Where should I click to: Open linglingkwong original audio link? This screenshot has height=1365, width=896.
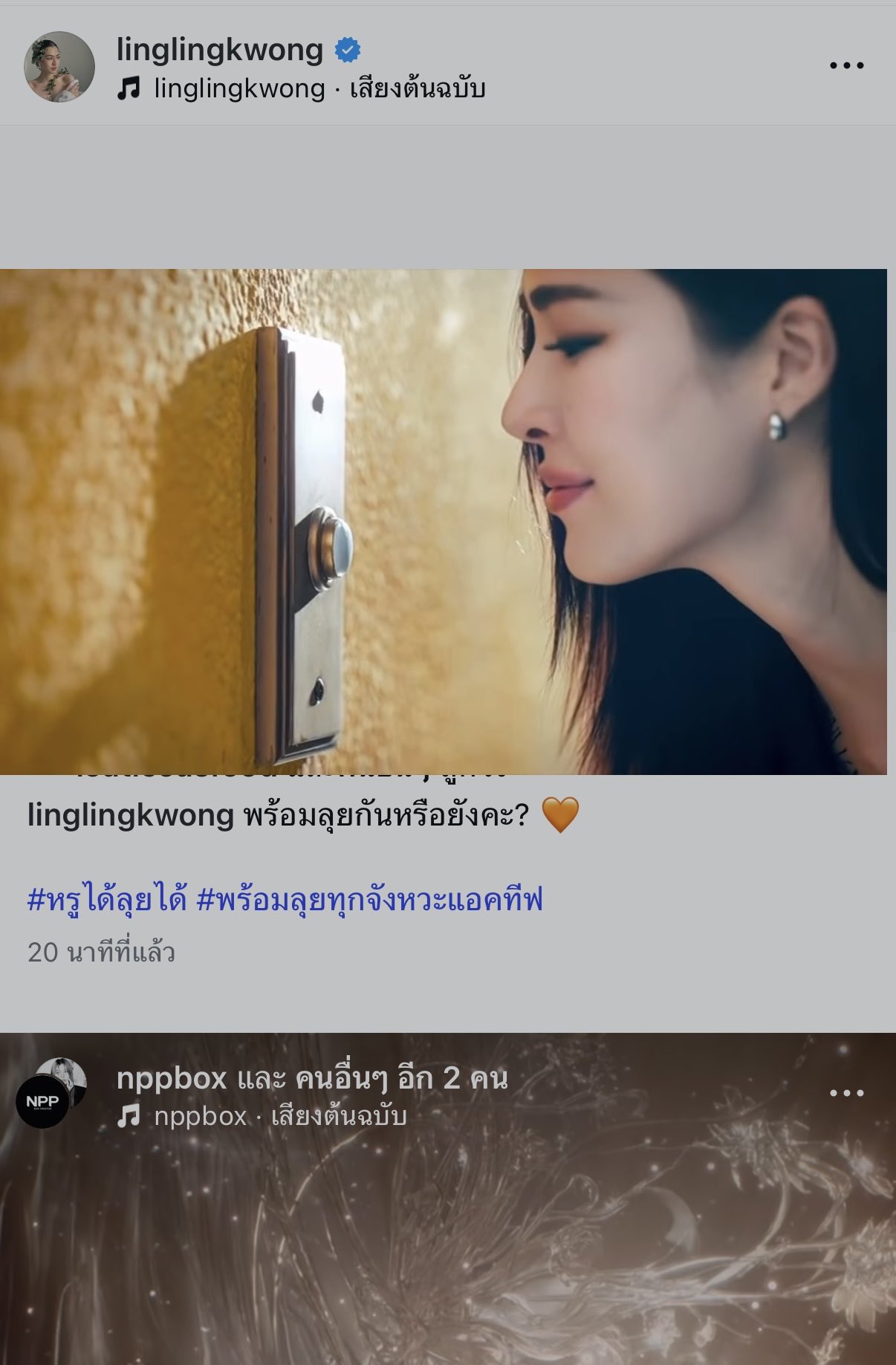319,89
